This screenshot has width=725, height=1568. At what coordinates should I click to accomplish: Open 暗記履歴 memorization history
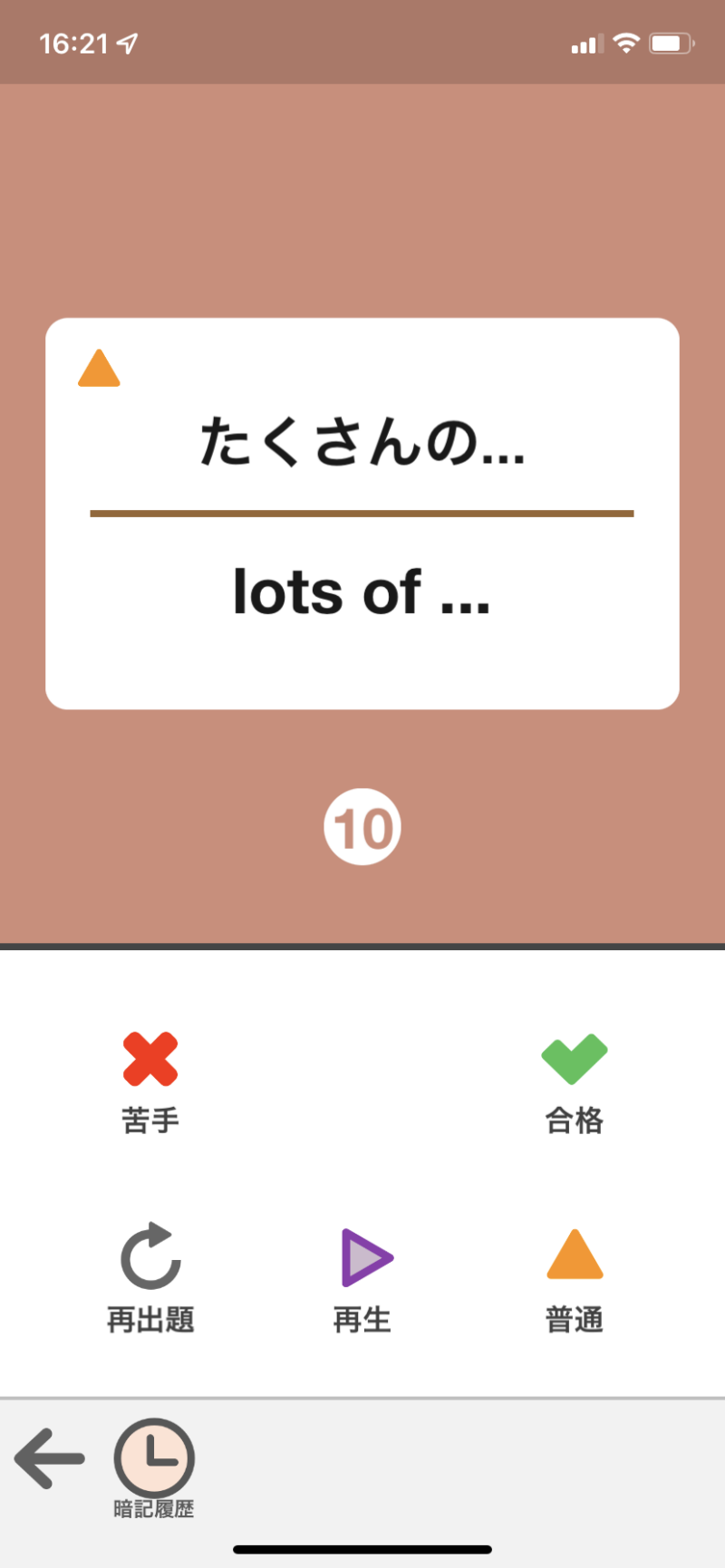pos(154,1465)
